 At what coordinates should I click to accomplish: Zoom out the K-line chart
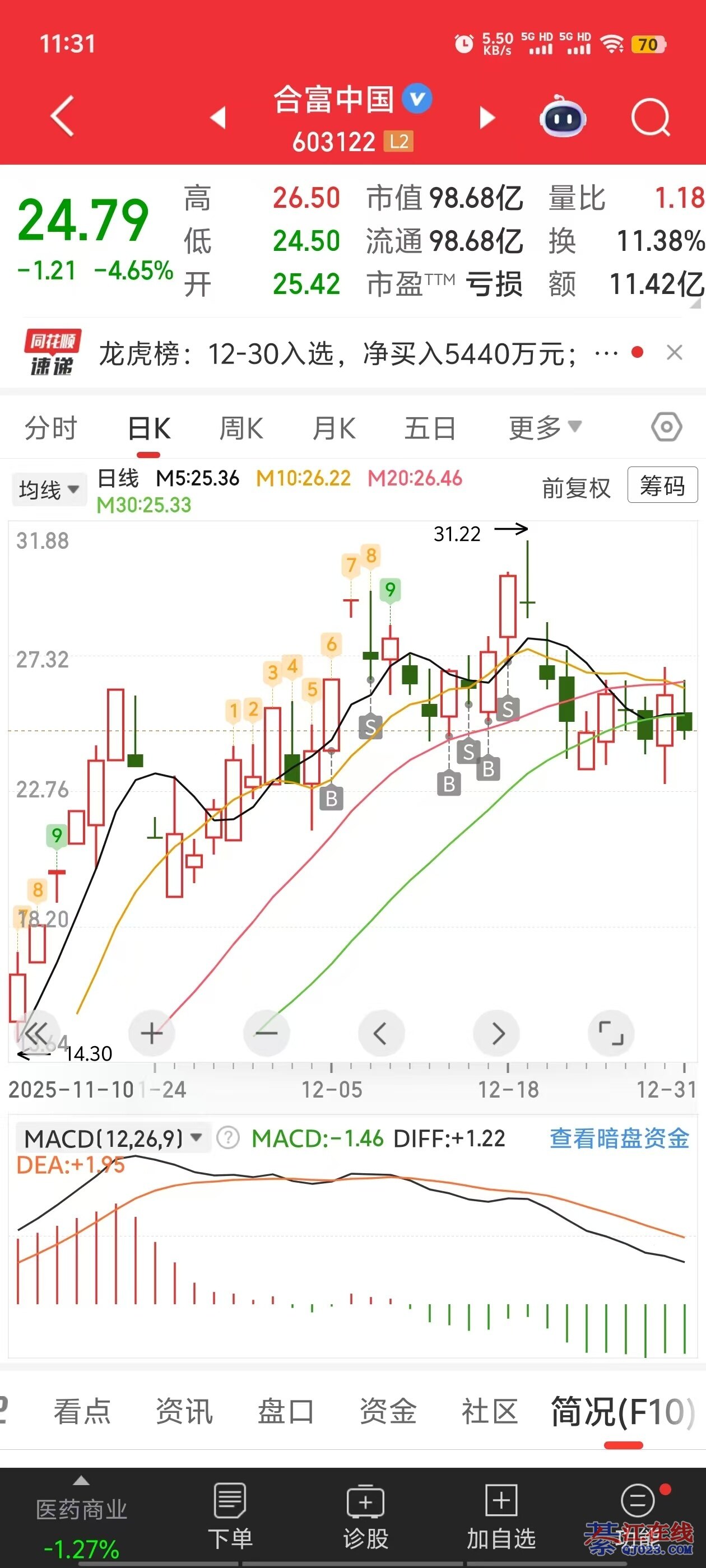(266, 1033)
